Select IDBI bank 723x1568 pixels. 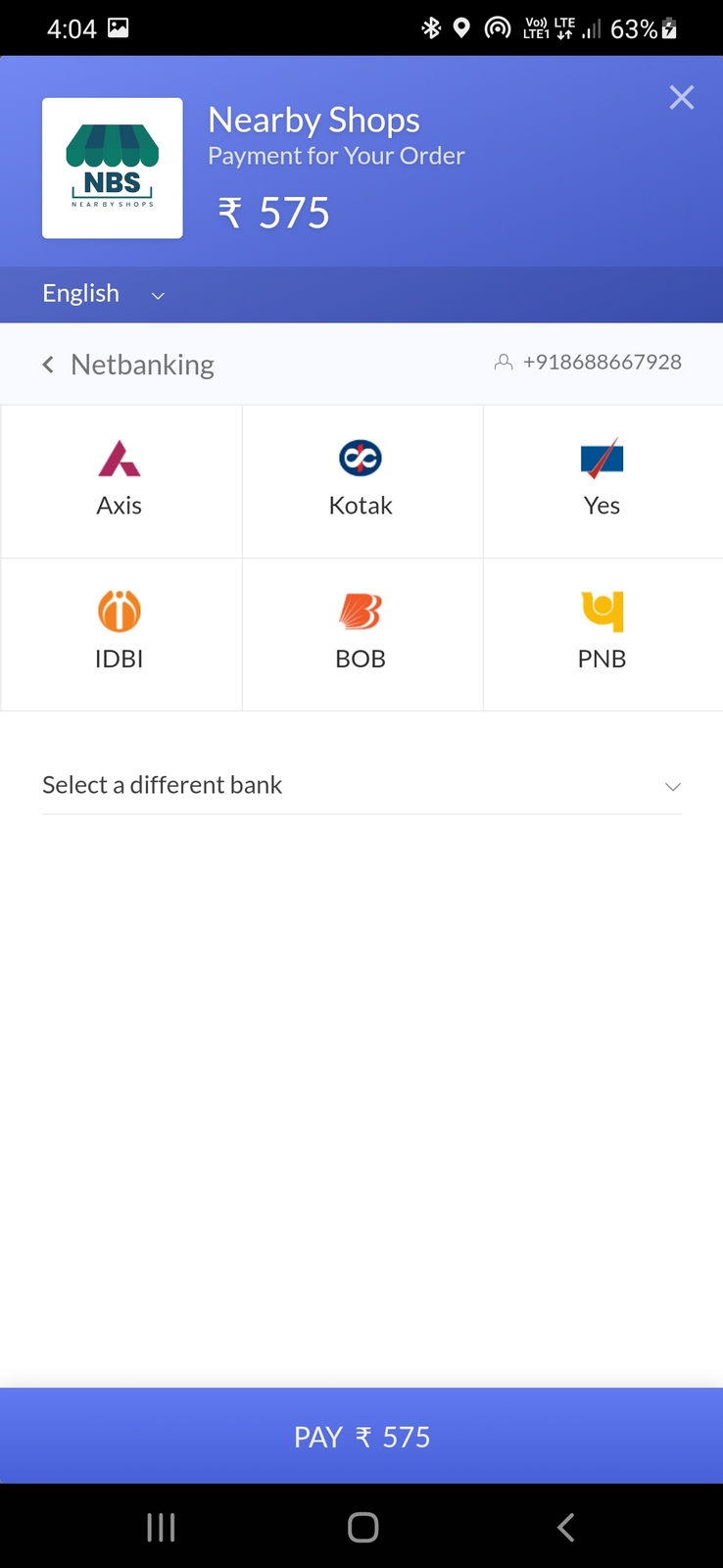(120, 633)
